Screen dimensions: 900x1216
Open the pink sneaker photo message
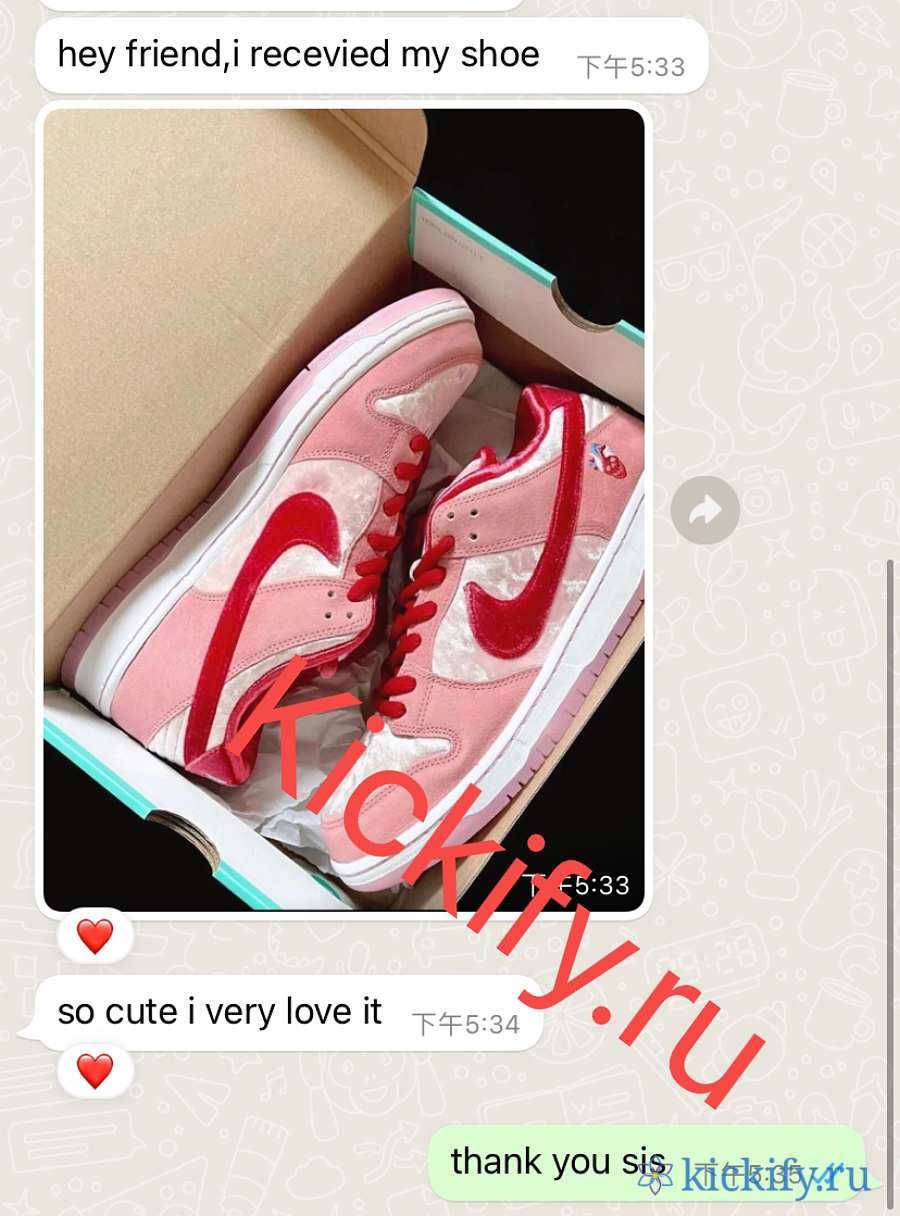(x=344, y=510)
